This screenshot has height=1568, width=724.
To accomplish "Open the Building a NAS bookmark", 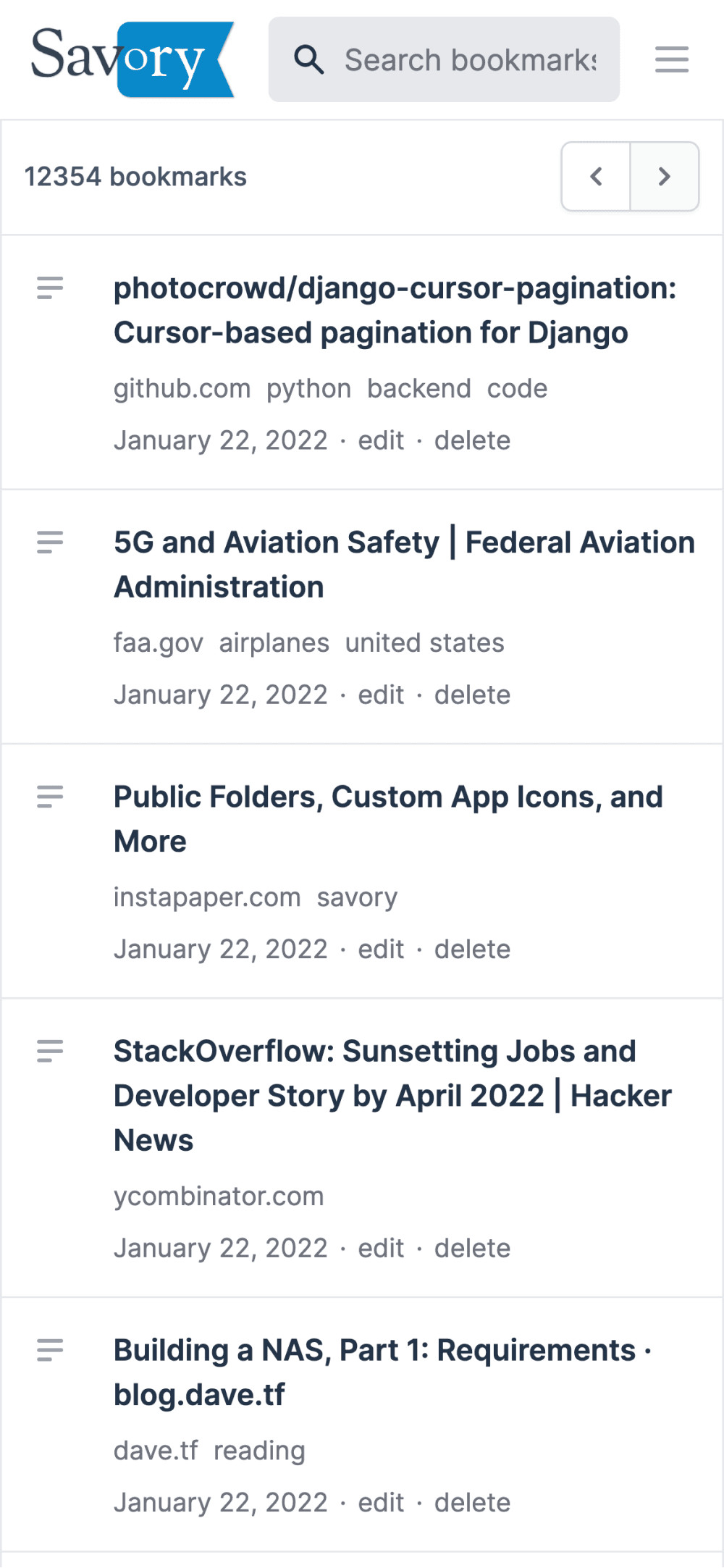I will (x=382, y=1372).
